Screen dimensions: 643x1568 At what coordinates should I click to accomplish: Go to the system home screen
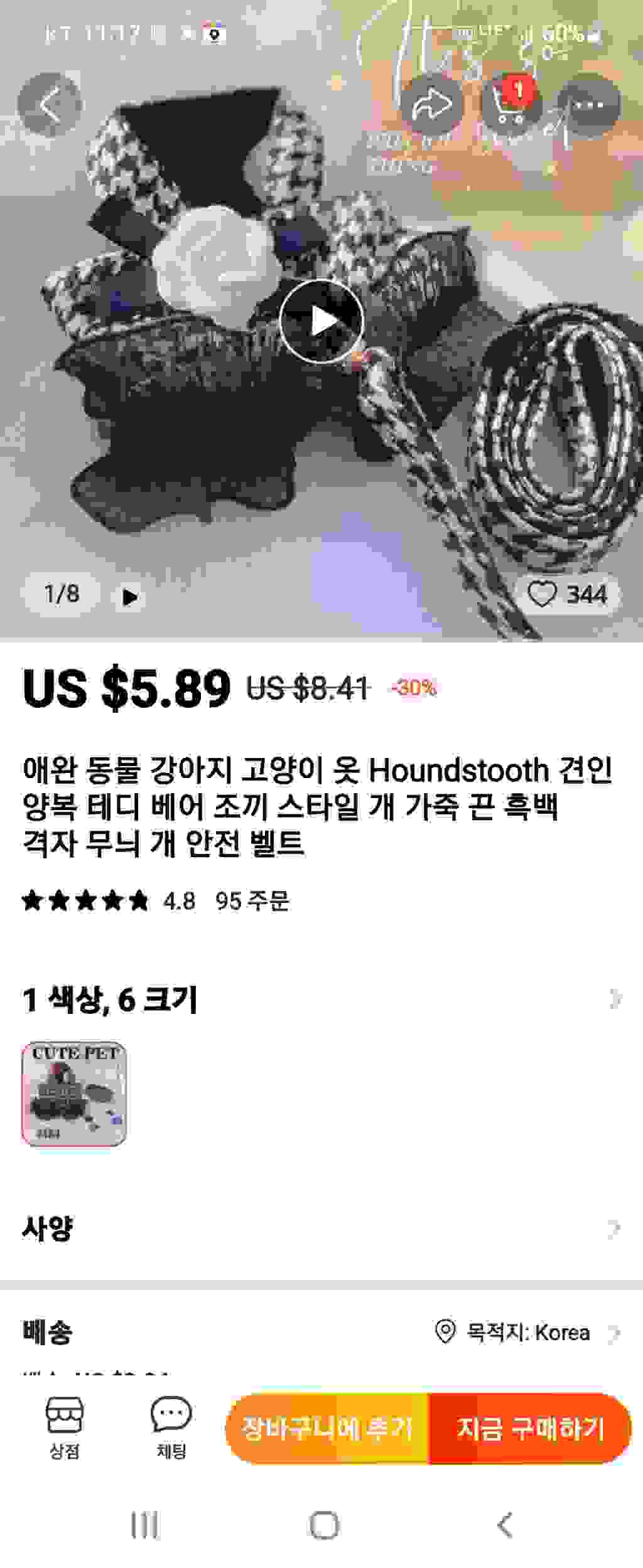click(x=324, y=1525)
